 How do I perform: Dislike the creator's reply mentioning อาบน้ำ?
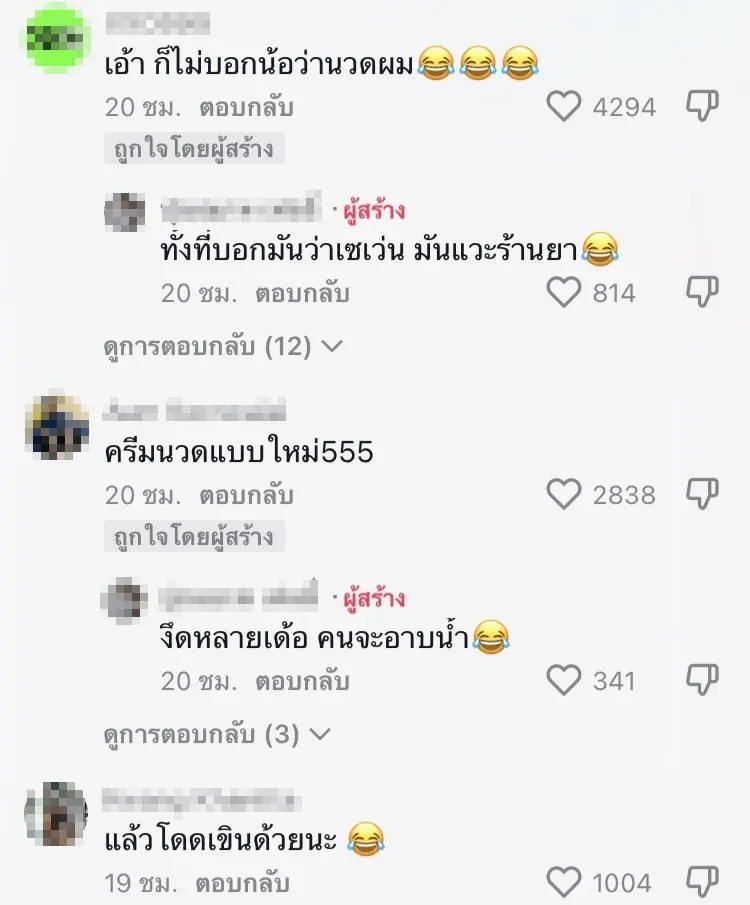(x=703, y=680)
